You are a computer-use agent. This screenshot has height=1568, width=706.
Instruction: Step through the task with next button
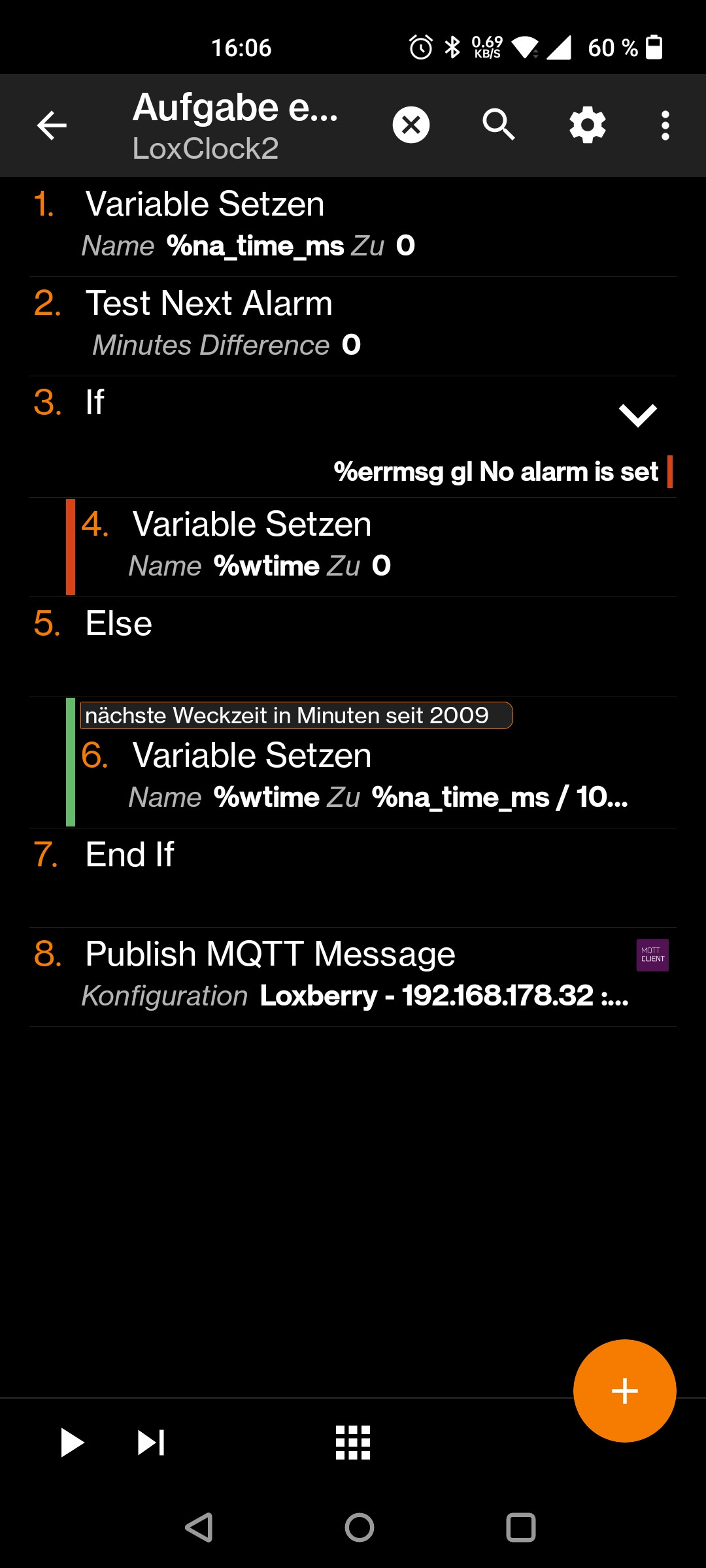pos(152,1443)
